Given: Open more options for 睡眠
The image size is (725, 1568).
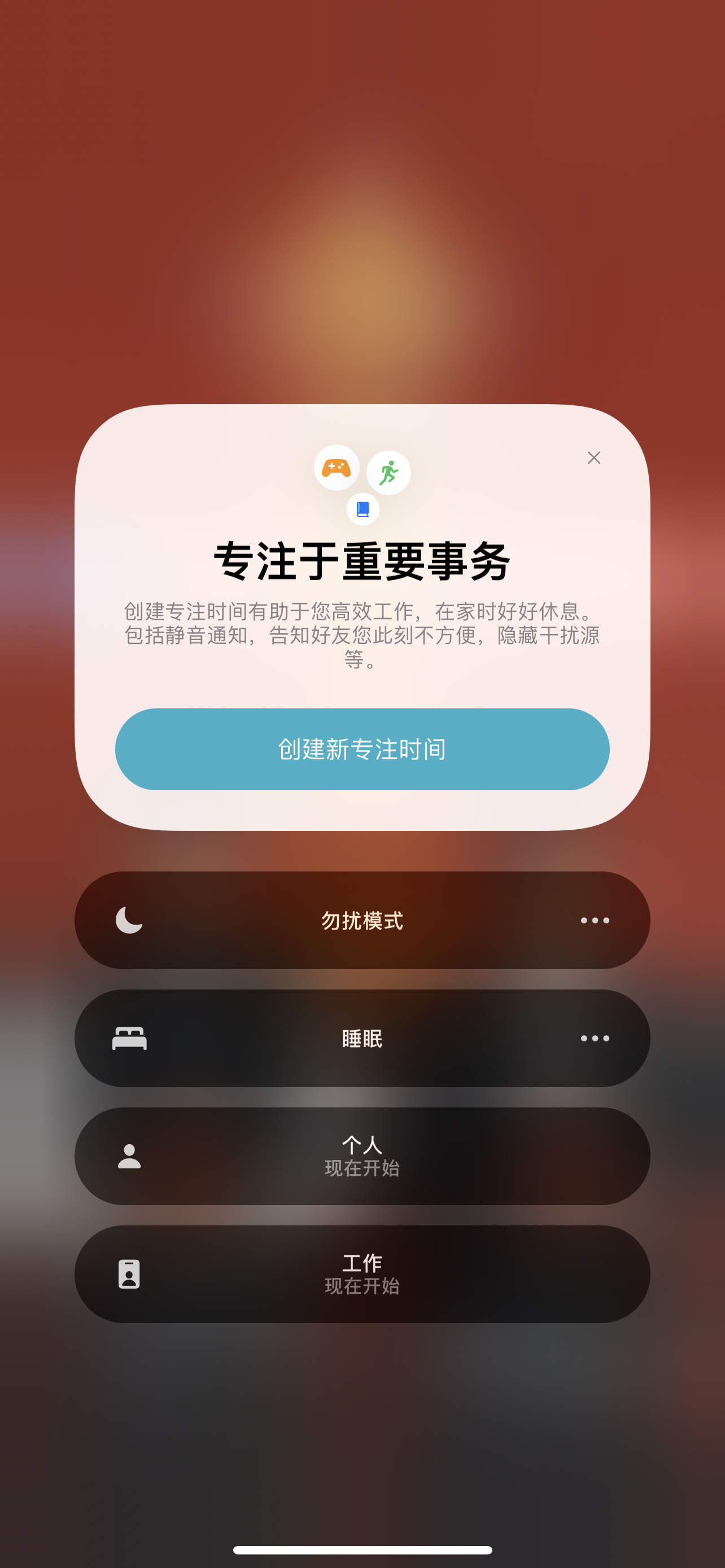Looking at the screenshot, I should click(x=595, y=1038).
